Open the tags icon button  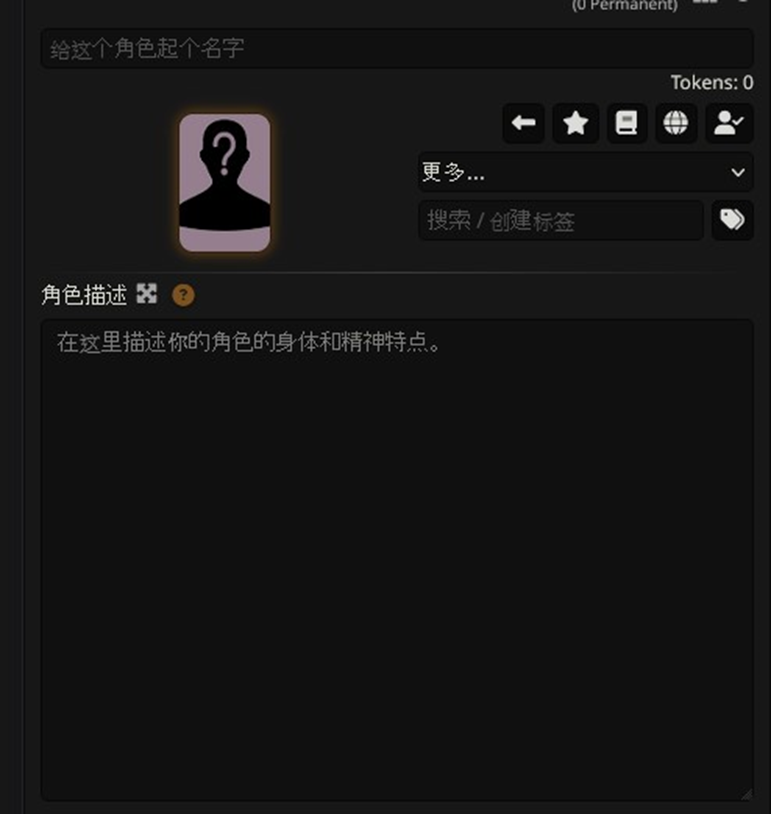pos(732,221)
